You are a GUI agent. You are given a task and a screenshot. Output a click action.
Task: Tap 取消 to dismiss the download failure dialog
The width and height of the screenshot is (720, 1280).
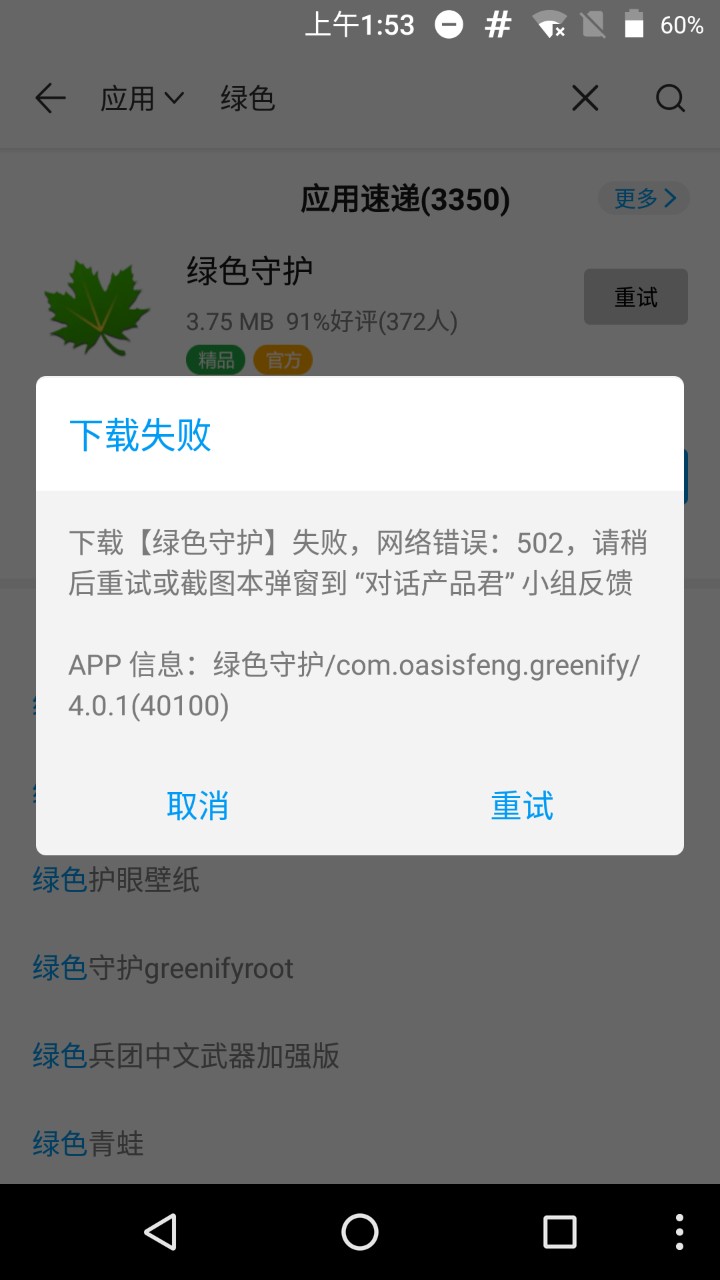pos(198,805)
